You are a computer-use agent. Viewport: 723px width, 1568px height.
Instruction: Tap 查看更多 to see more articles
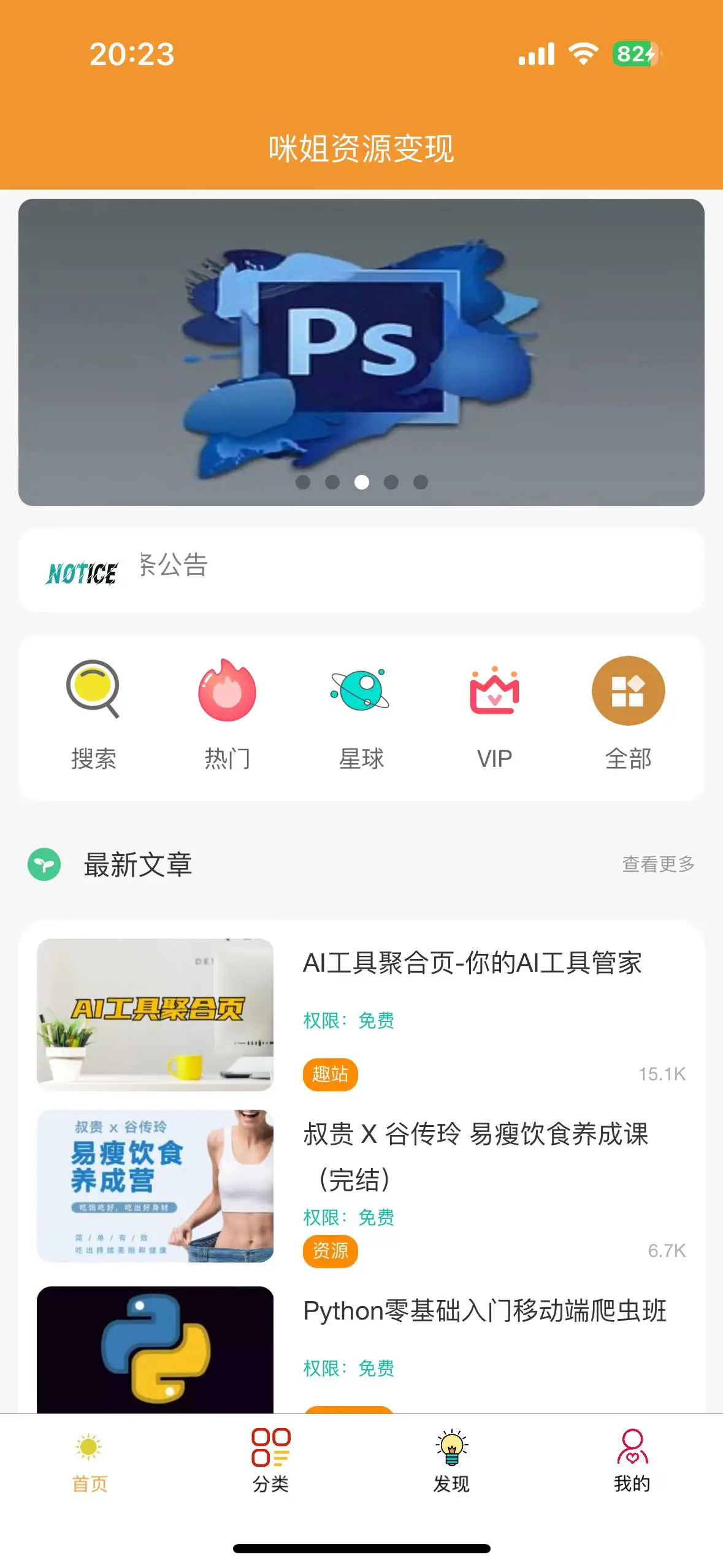coord(658,864)
